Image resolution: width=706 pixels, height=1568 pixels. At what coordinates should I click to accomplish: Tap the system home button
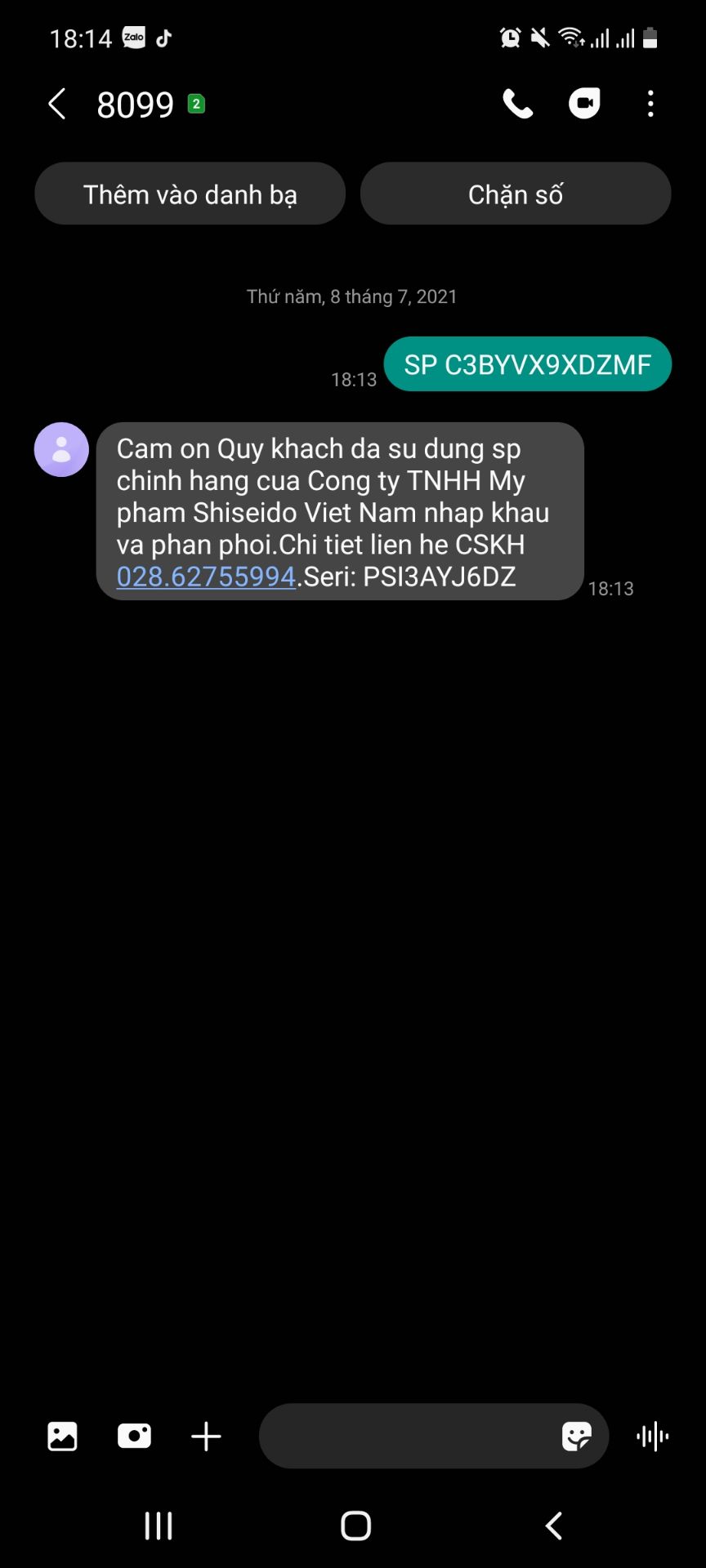pyautogui.click(x=355, y=1525)
